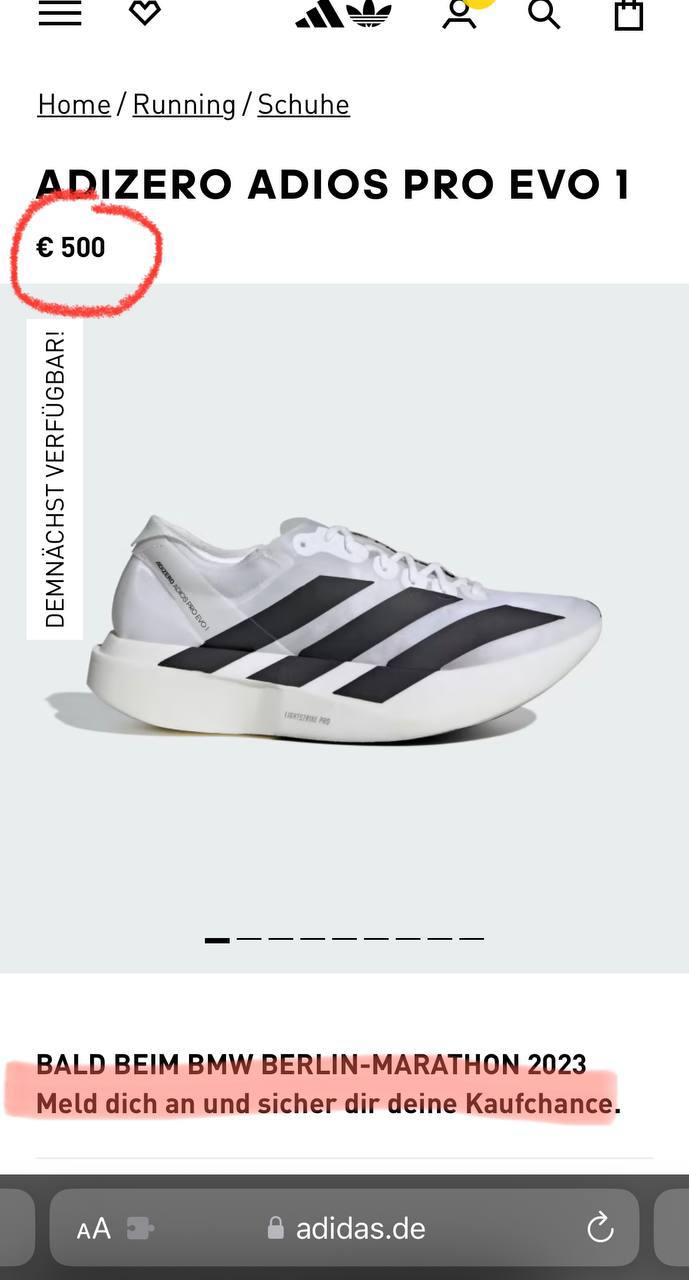Open the search magnifier
Screen dimensions: 689x1280
click(x=544, y=14)
